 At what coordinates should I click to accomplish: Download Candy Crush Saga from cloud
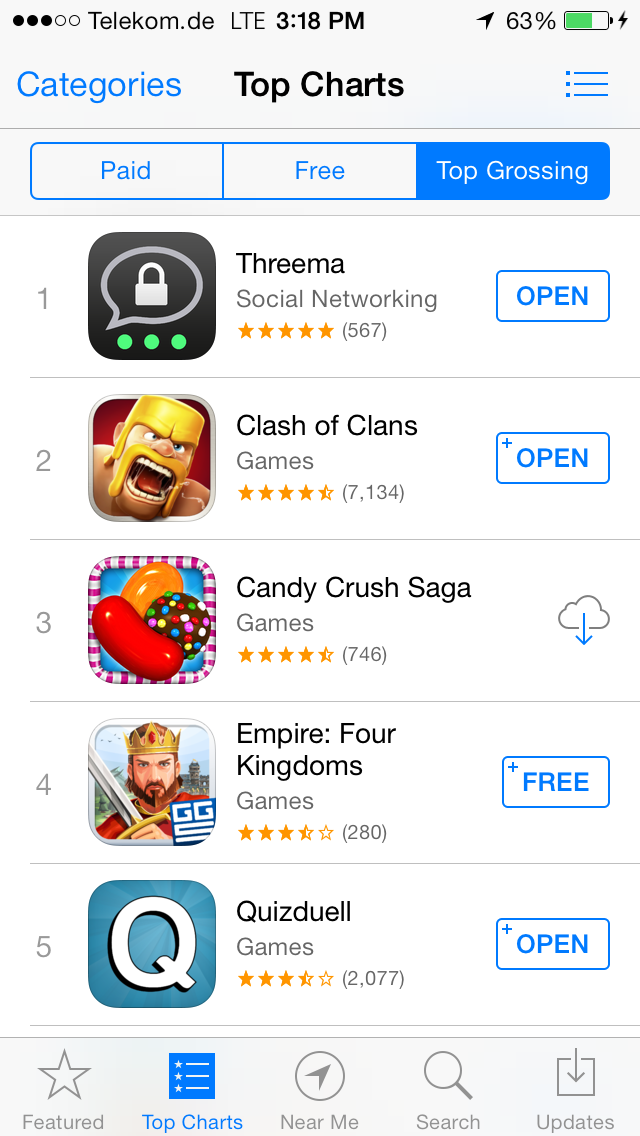pyautogui.click(x=583, y=620)
